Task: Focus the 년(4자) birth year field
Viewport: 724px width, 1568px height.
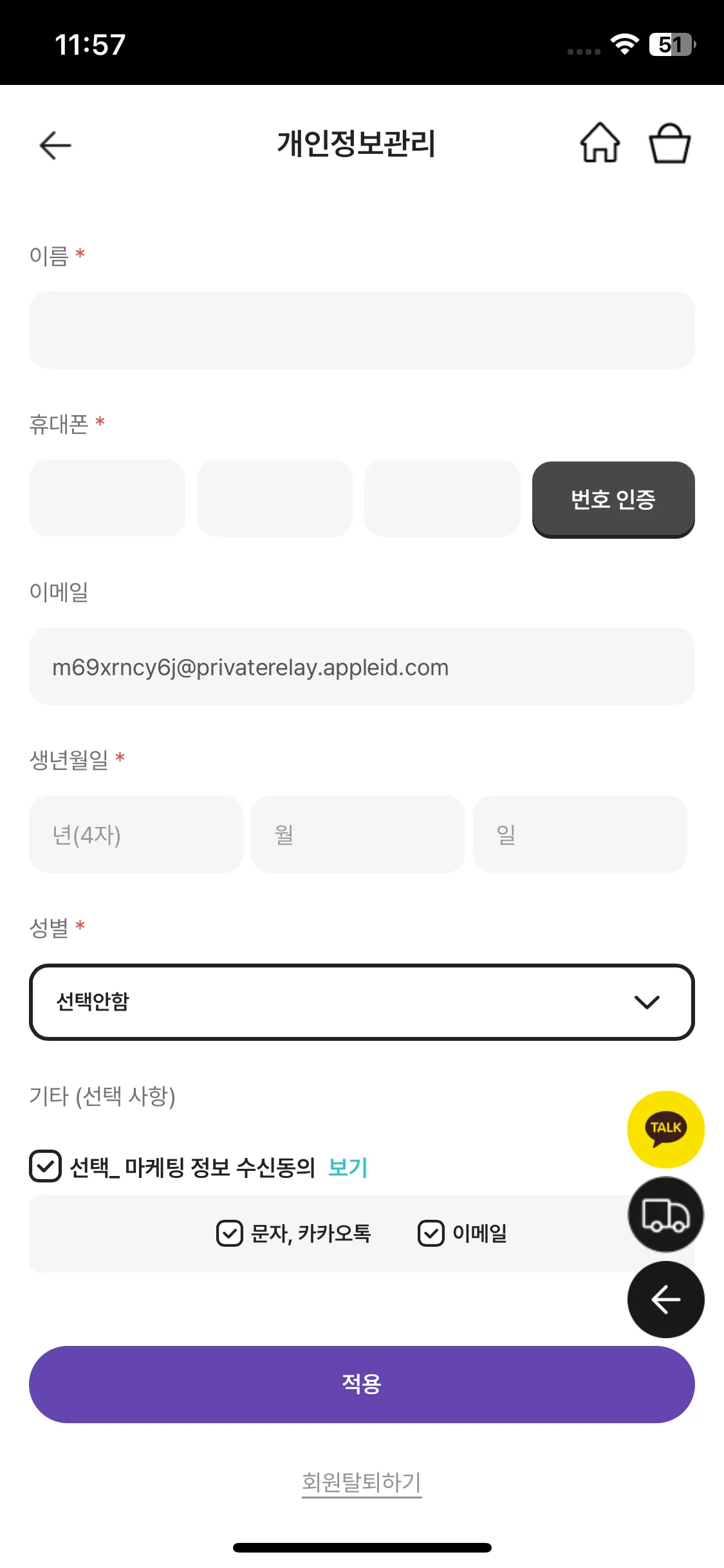Action: [136, 835]
